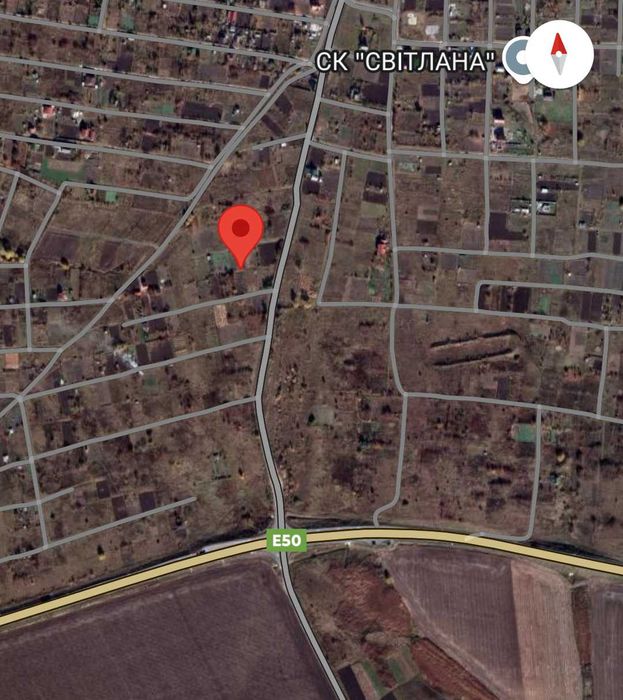Open the СК "СВІТЛАНА" place label

[x=406, y=61]
